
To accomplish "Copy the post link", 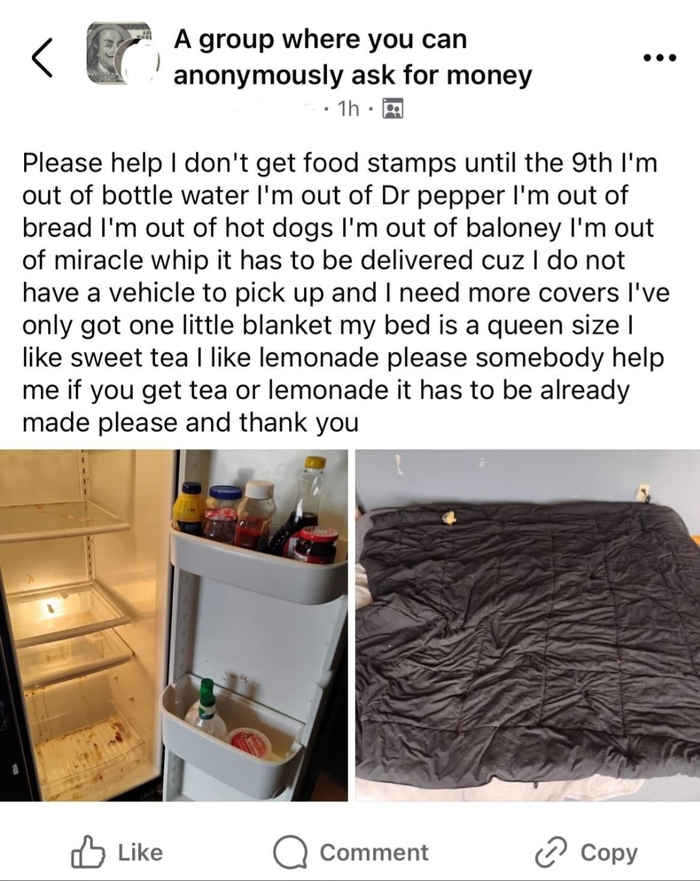I will point(586,852).
